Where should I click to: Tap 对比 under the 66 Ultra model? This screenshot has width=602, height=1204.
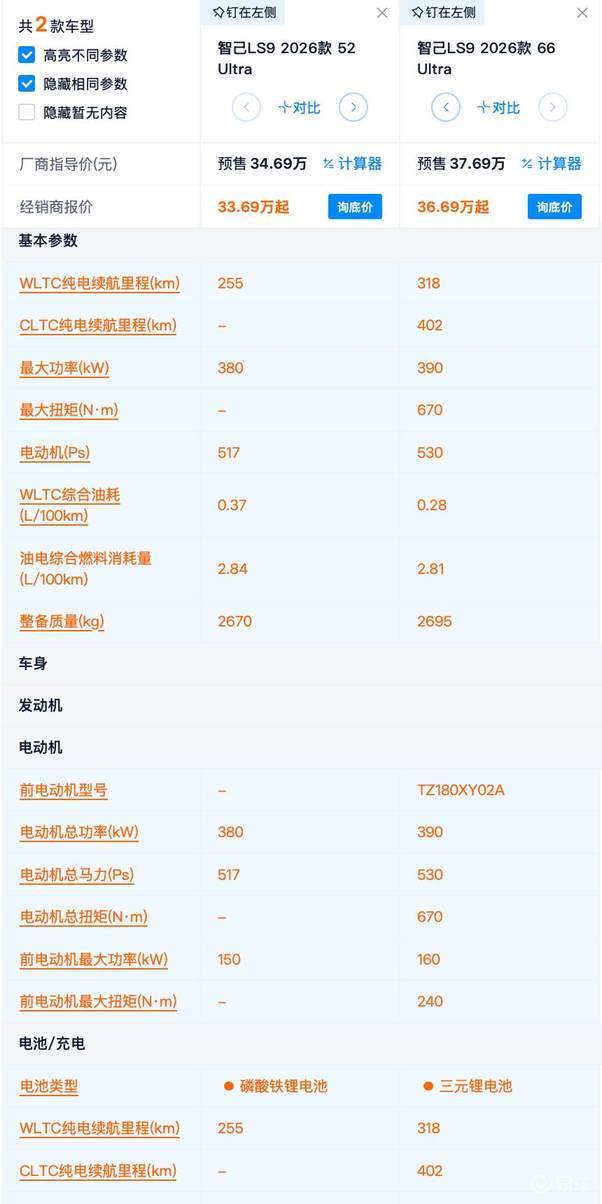[x=498, y=108]
